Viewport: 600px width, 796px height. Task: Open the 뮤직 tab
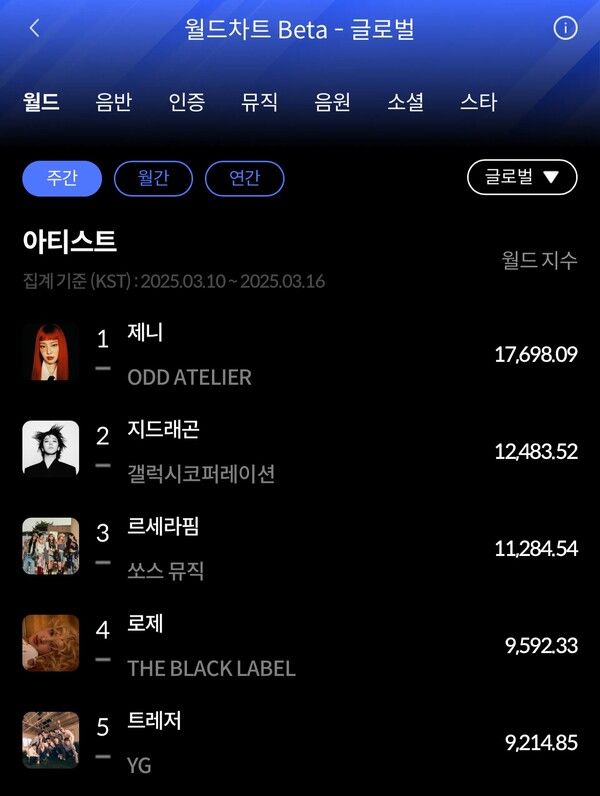(x=260, y=102)
